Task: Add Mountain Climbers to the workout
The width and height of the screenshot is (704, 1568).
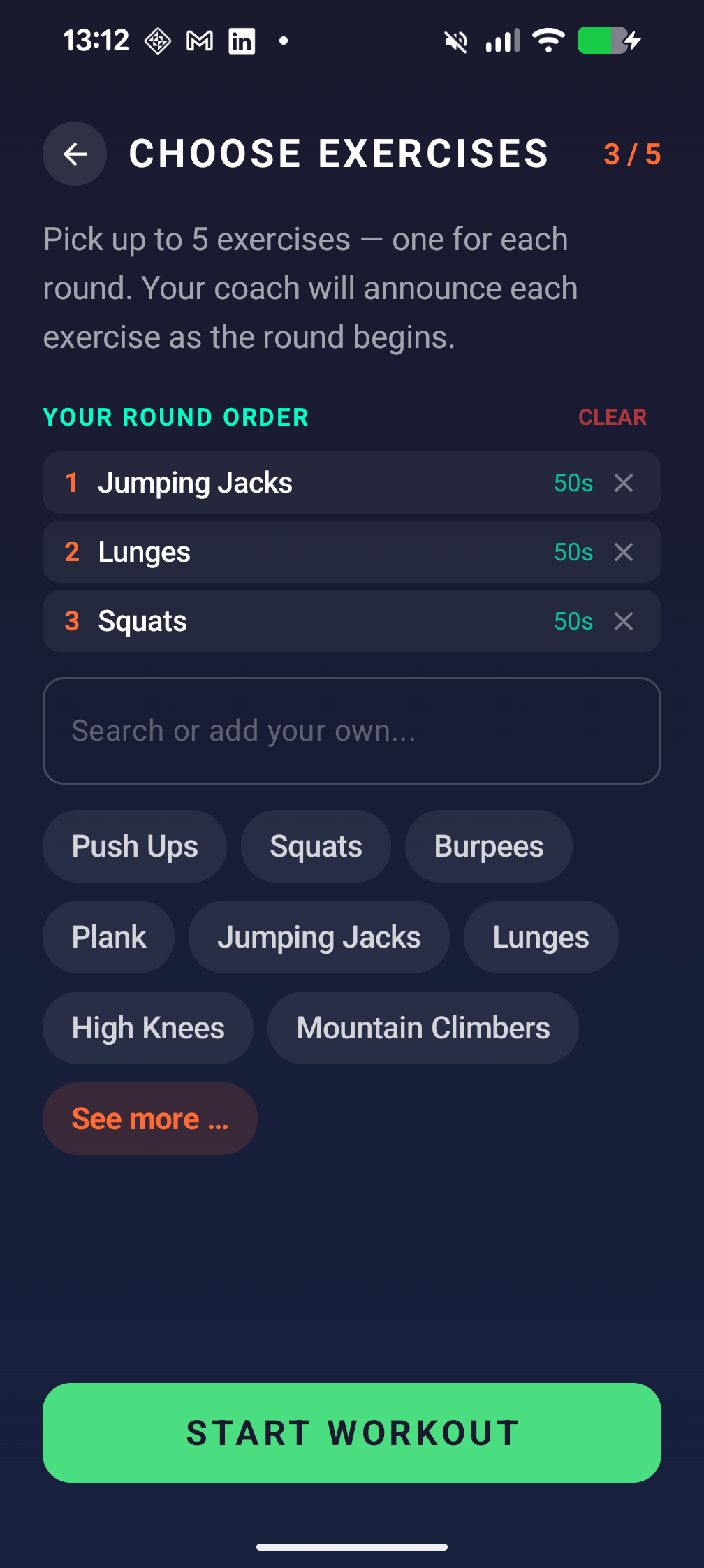Action: click(x=423, y=1027)
